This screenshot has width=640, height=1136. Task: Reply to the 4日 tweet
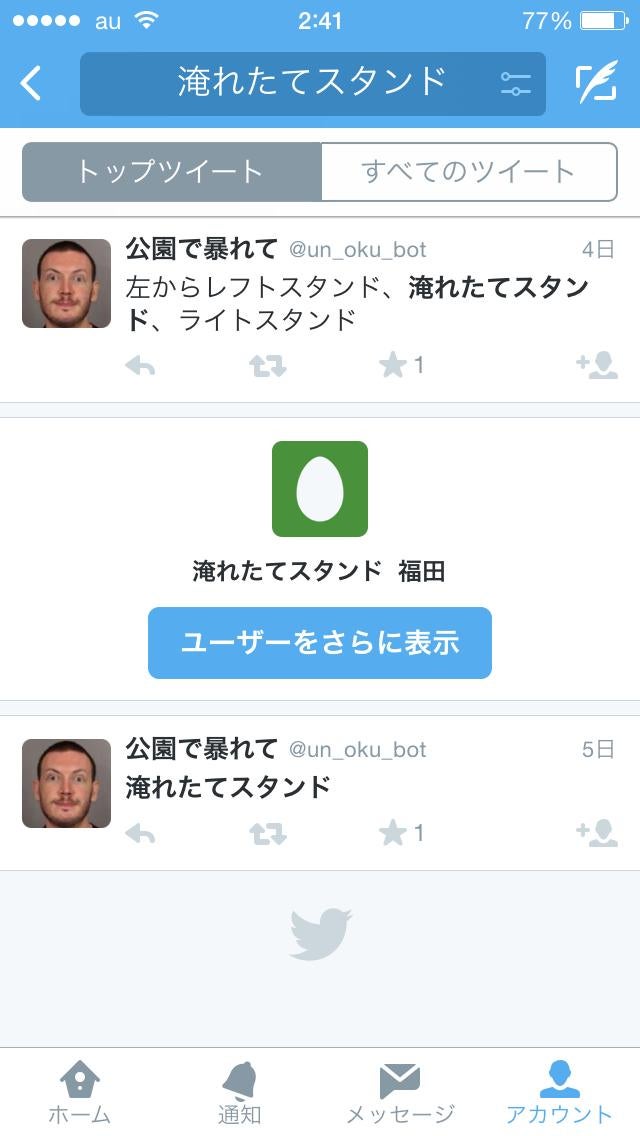pos(141,366)
